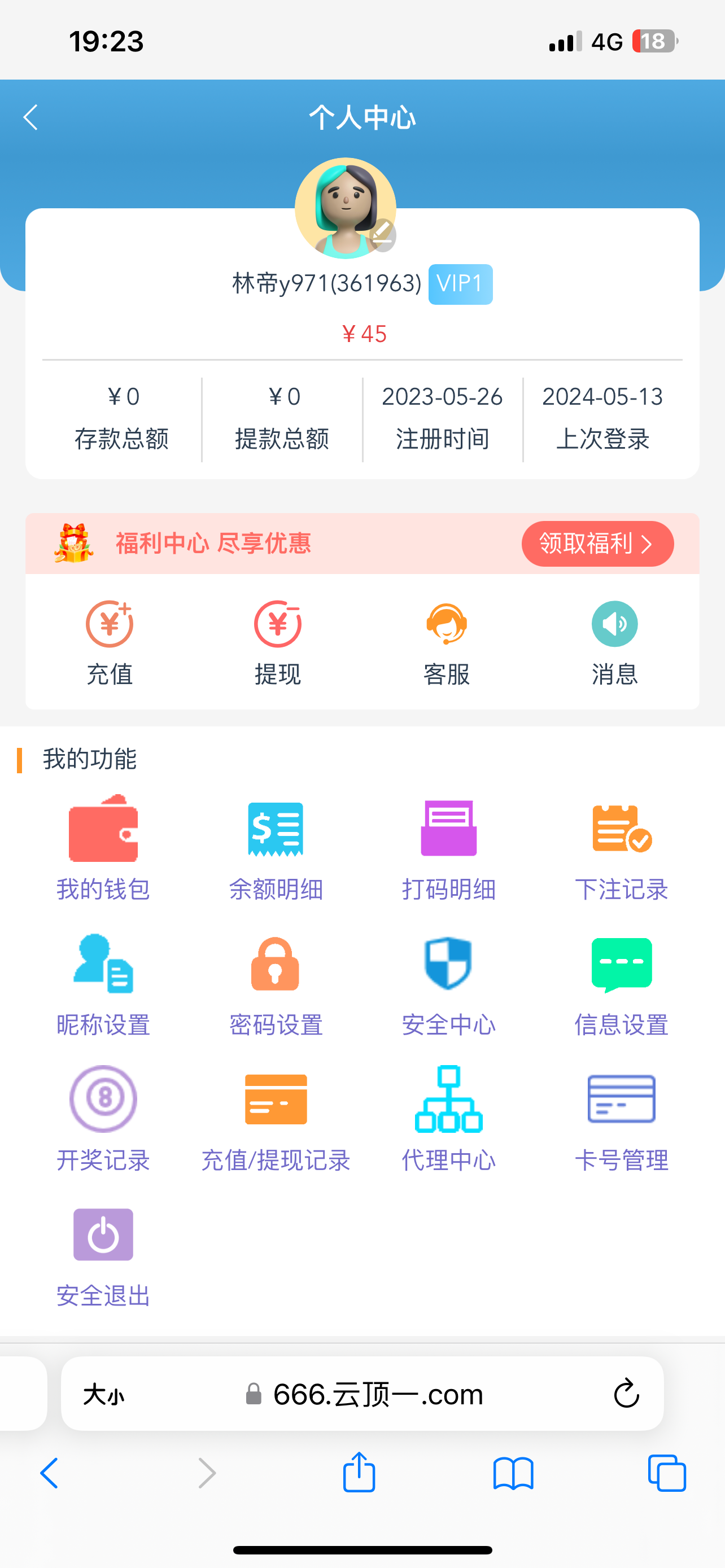
Task: Open 卡号管理
Action: 622,1119
